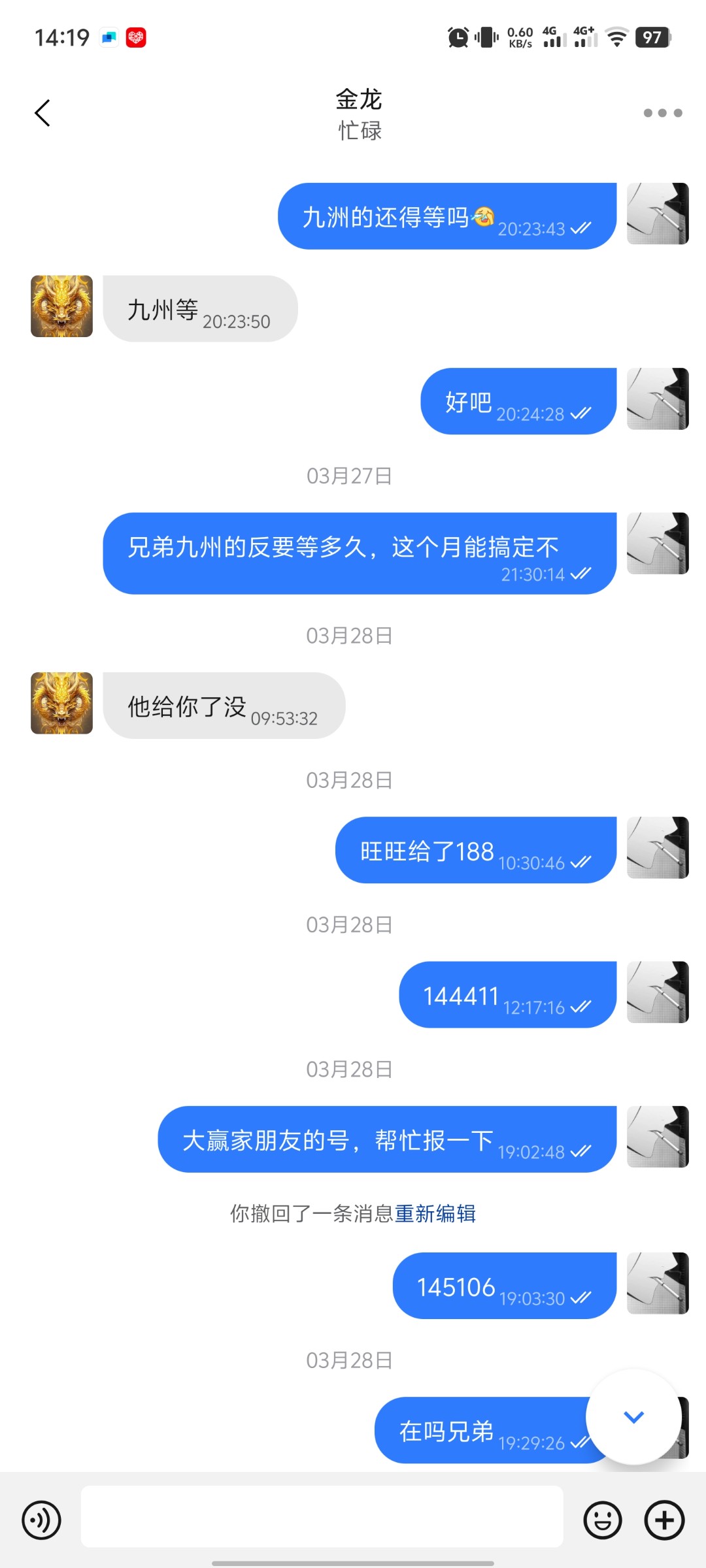Open the three-dot chat options menu

[662, 113]
